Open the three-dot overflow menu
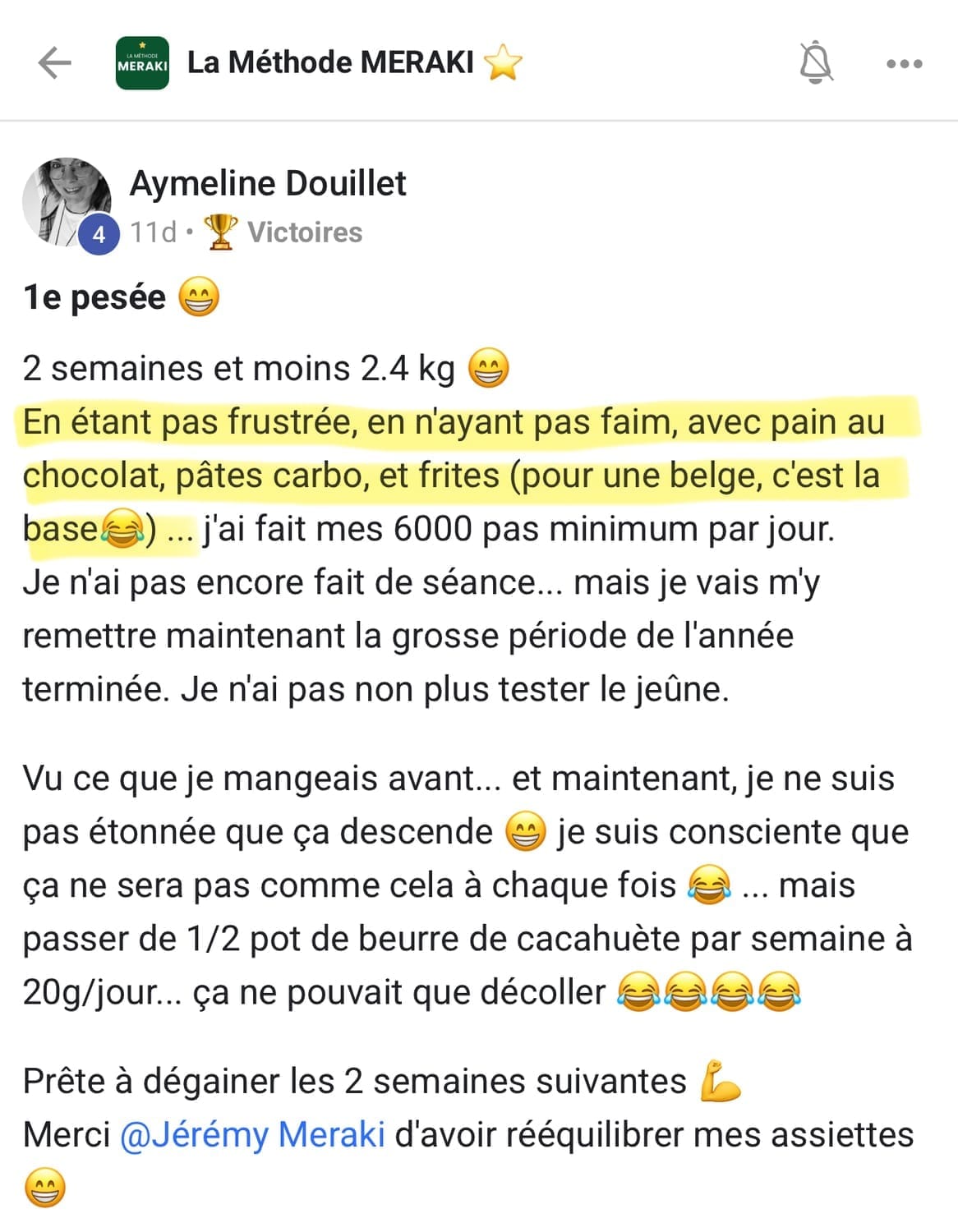 904,63
